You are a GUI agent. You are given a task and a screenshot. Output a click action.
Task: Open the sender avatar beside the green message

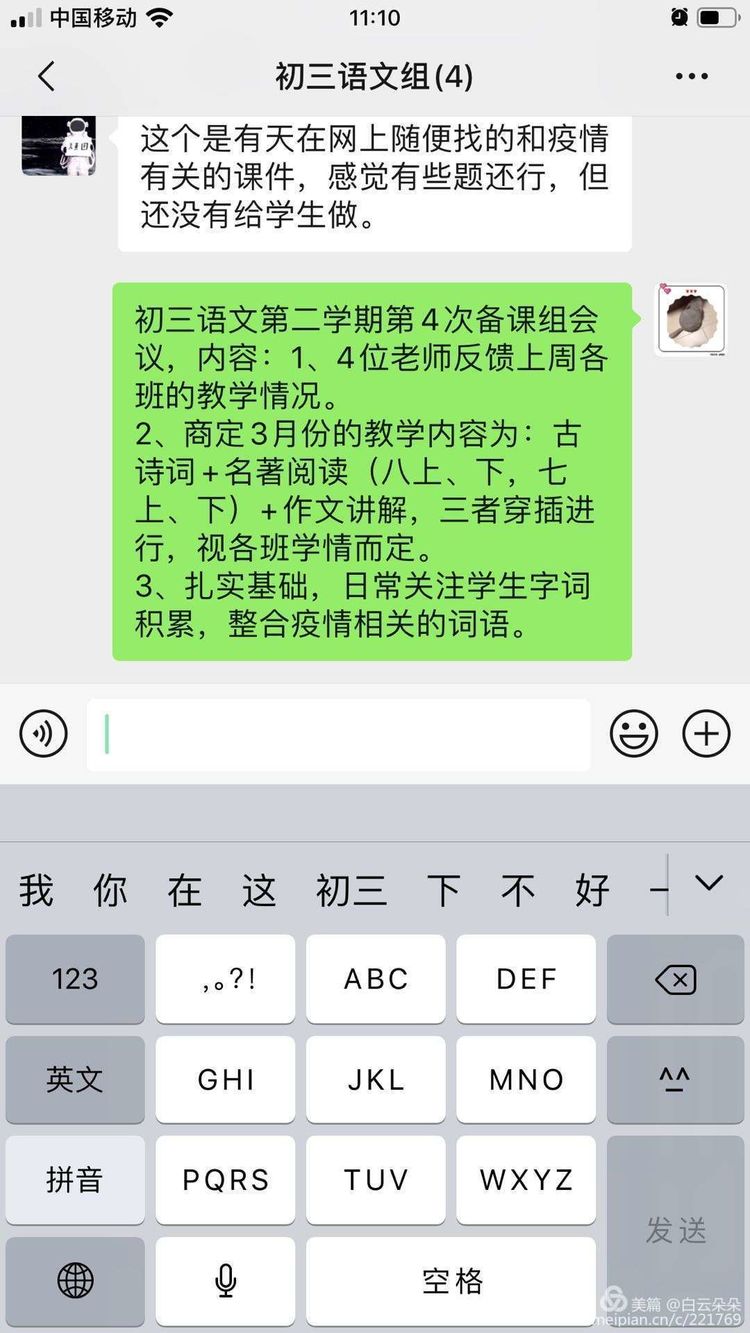click(691, 320)
